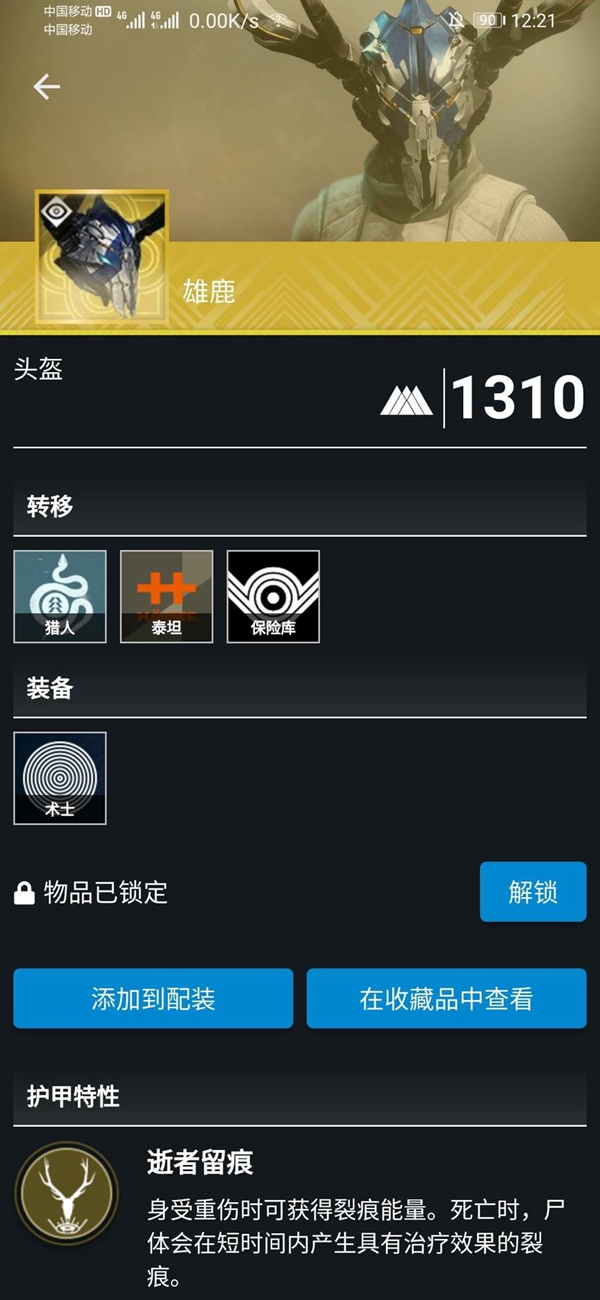This screenshot has width=600, height=1300.
Task: Transfer the helmet to the 猎人 character
Action: pos(60,596)
